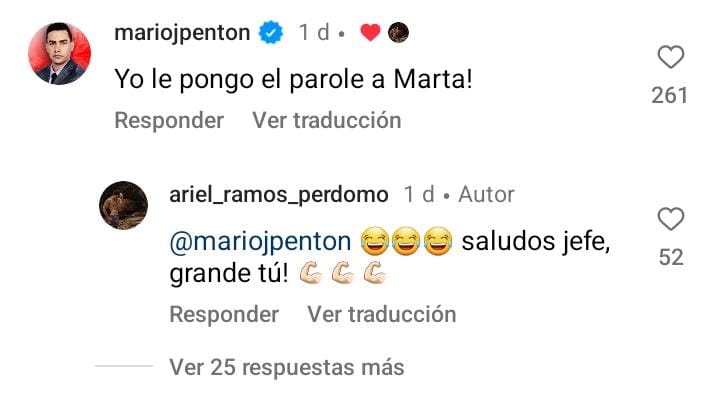The image size is (720, 401).
Task: Reply to ariel_ramos_perdomo's comment
Action: [x=224, y=314]
